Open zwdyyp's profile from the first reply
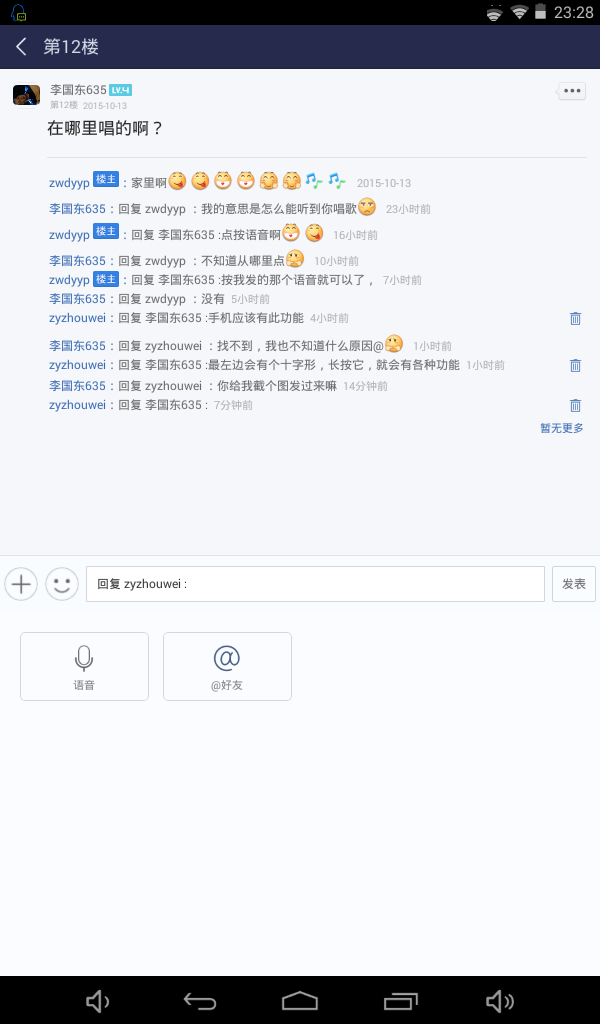 [x=69, y=183]
